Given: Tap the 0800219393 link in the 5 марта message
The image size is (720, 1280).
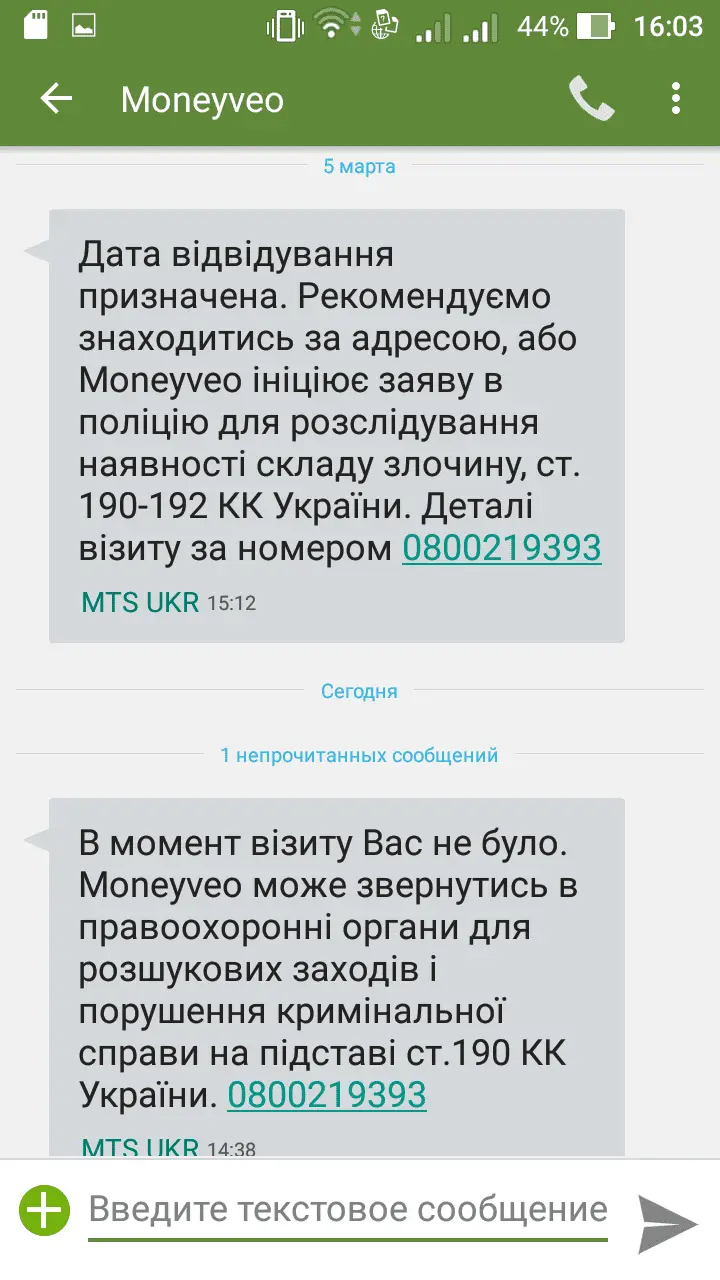Looking at the screenshot, I should [x=501, y=548].
